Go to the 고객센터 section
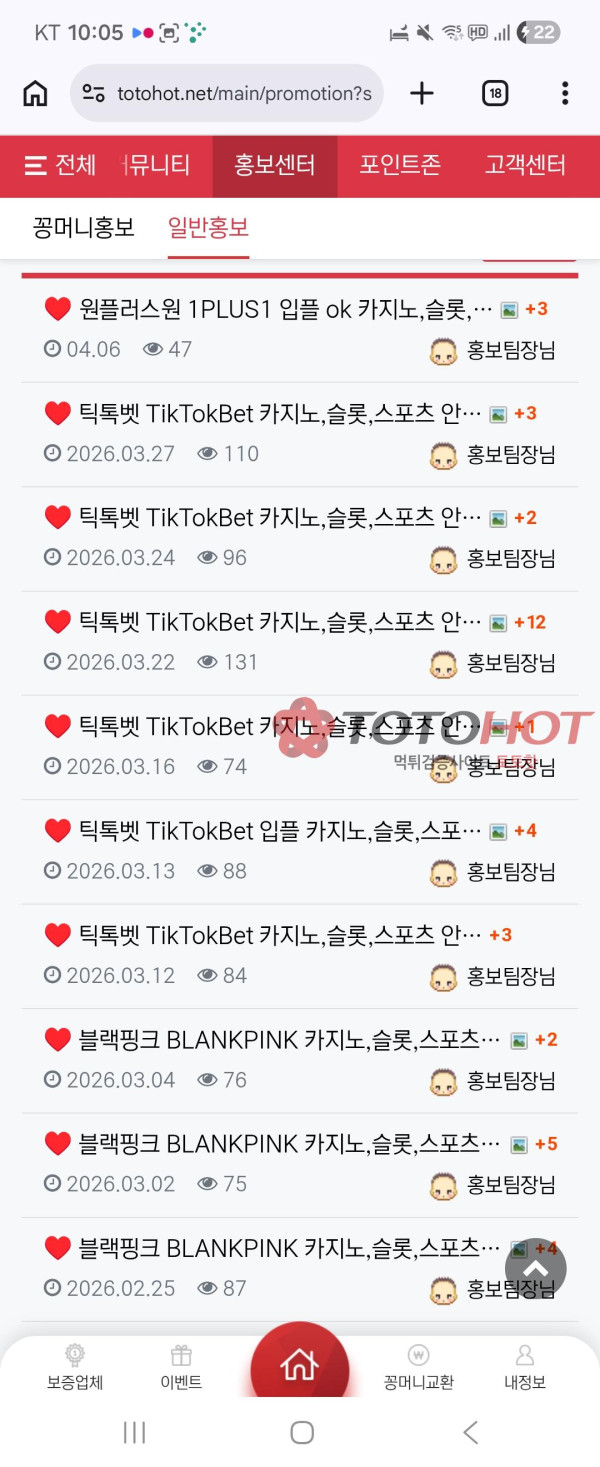The image size is (600, 1467). [525, 166]
